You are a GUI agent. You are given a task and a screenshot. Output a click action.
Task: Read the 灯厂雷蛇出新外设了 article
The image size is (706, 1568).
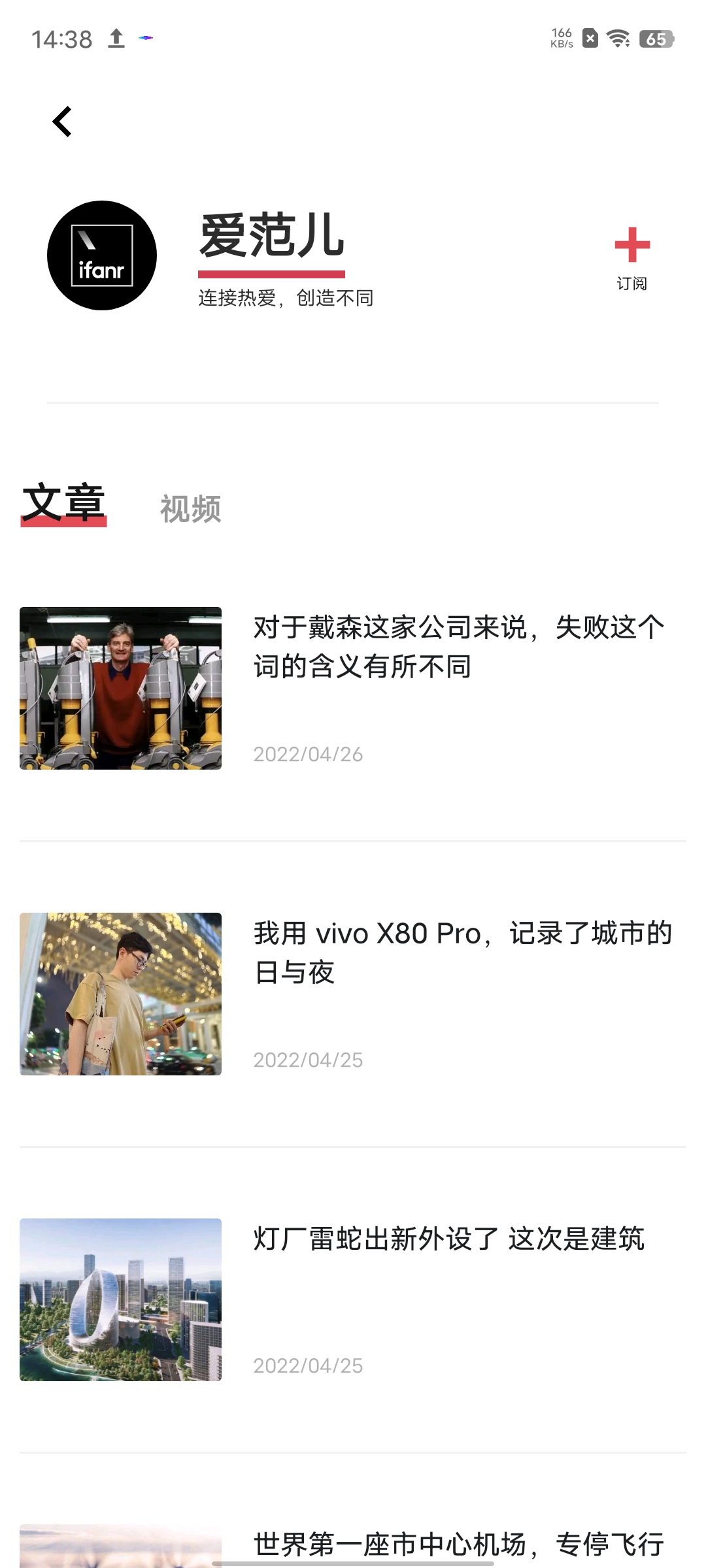[353, 1299]
